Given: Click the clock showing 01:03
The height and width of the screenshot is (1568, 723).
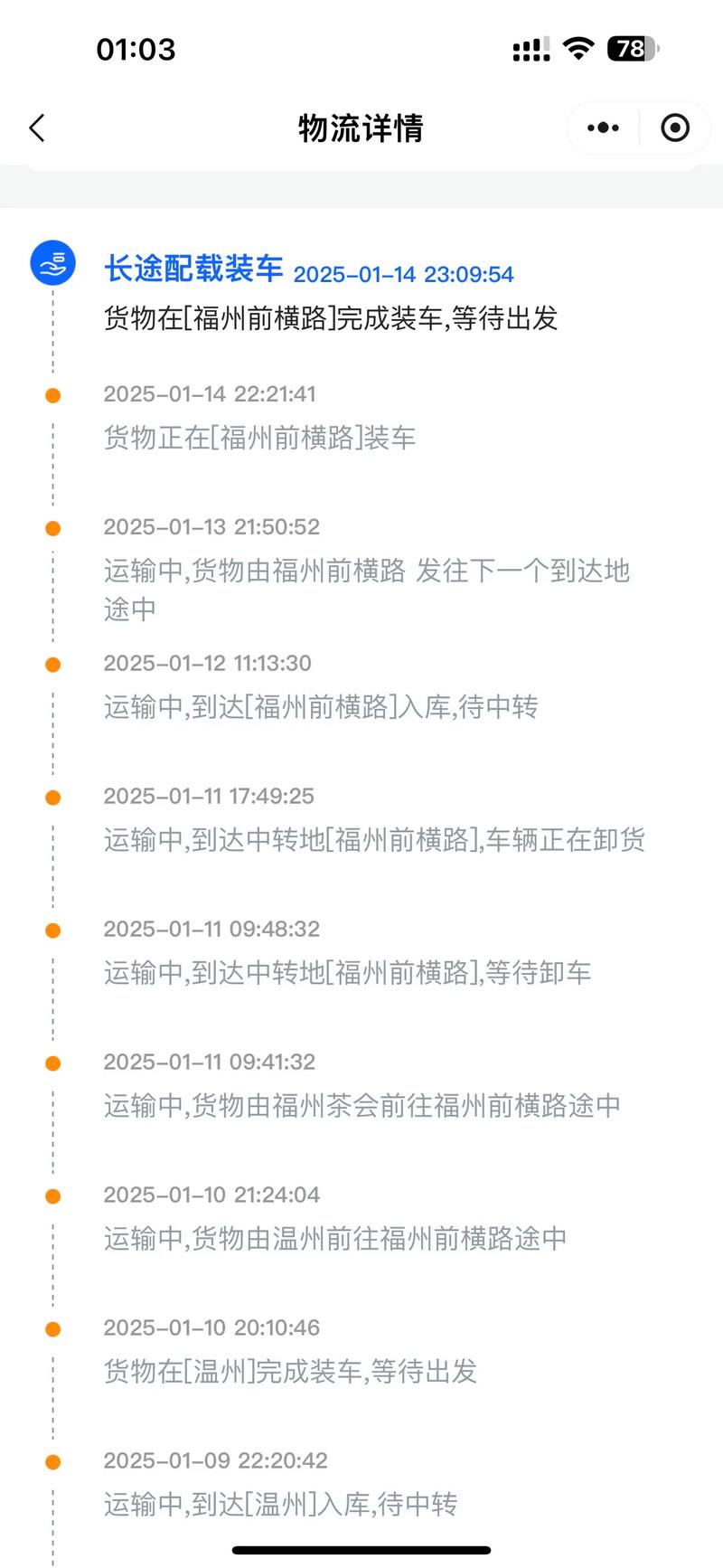Looking at the screenshot, I should [x=137, y=50].
